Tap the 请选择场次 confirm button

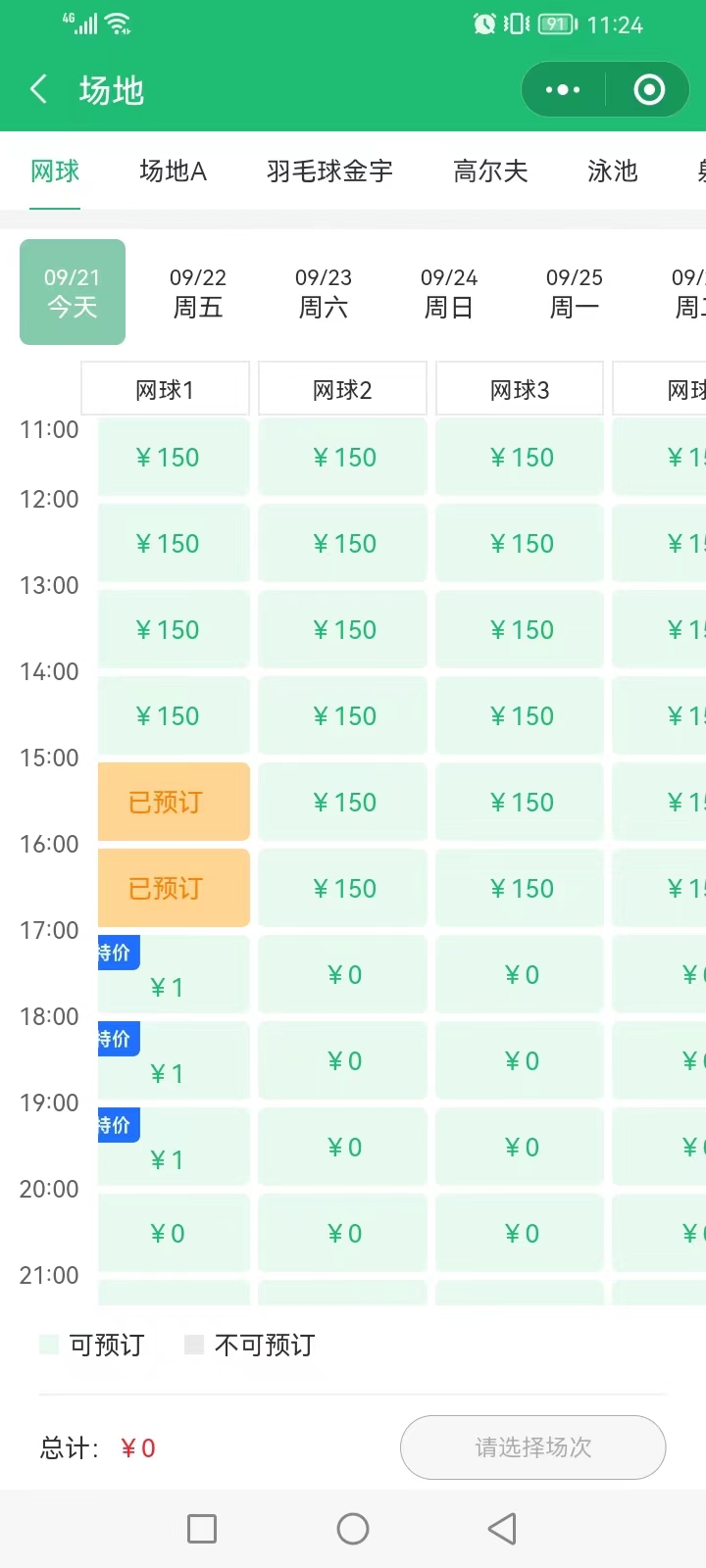532,1447
